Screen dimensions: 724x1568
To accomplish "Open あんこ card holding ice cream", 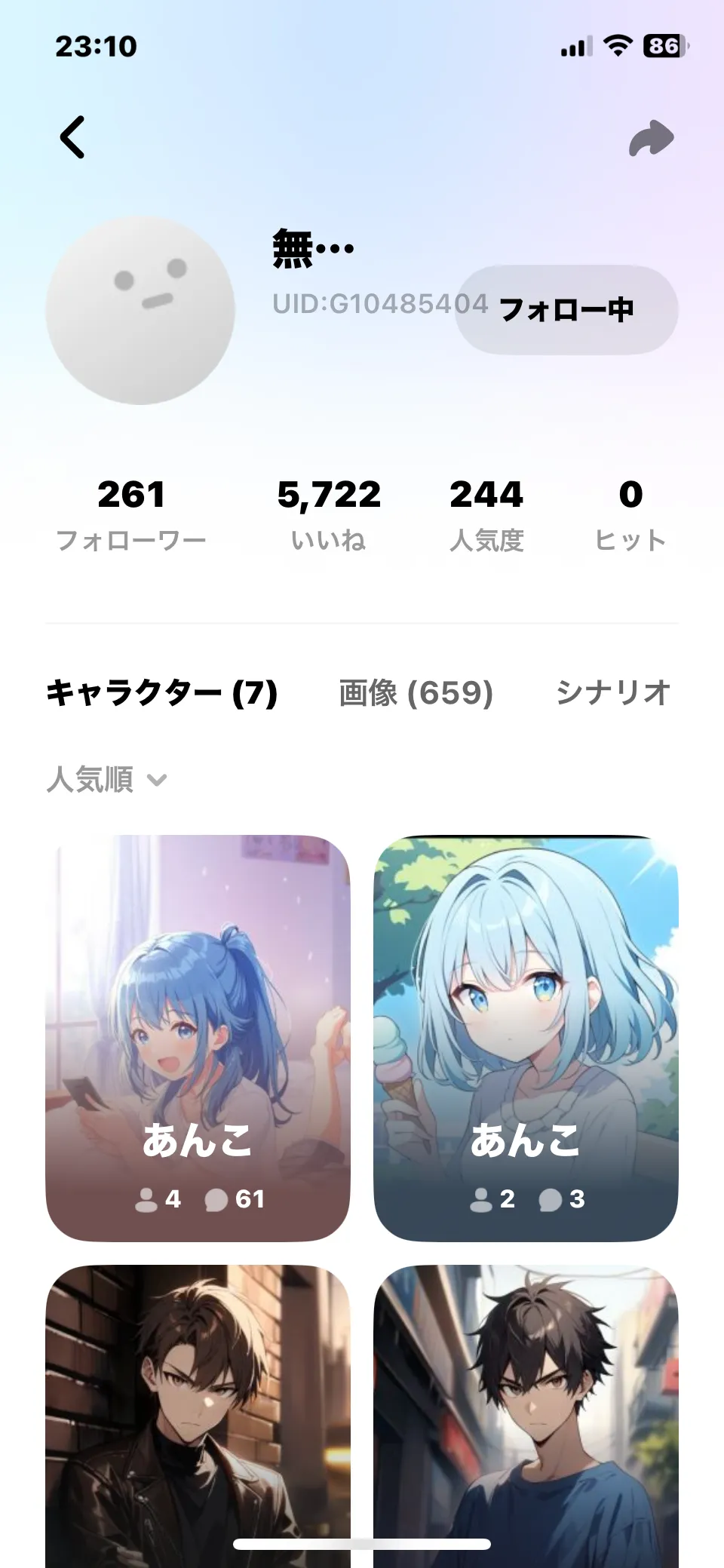I will pyautogui.click(x=526, y=1037).
